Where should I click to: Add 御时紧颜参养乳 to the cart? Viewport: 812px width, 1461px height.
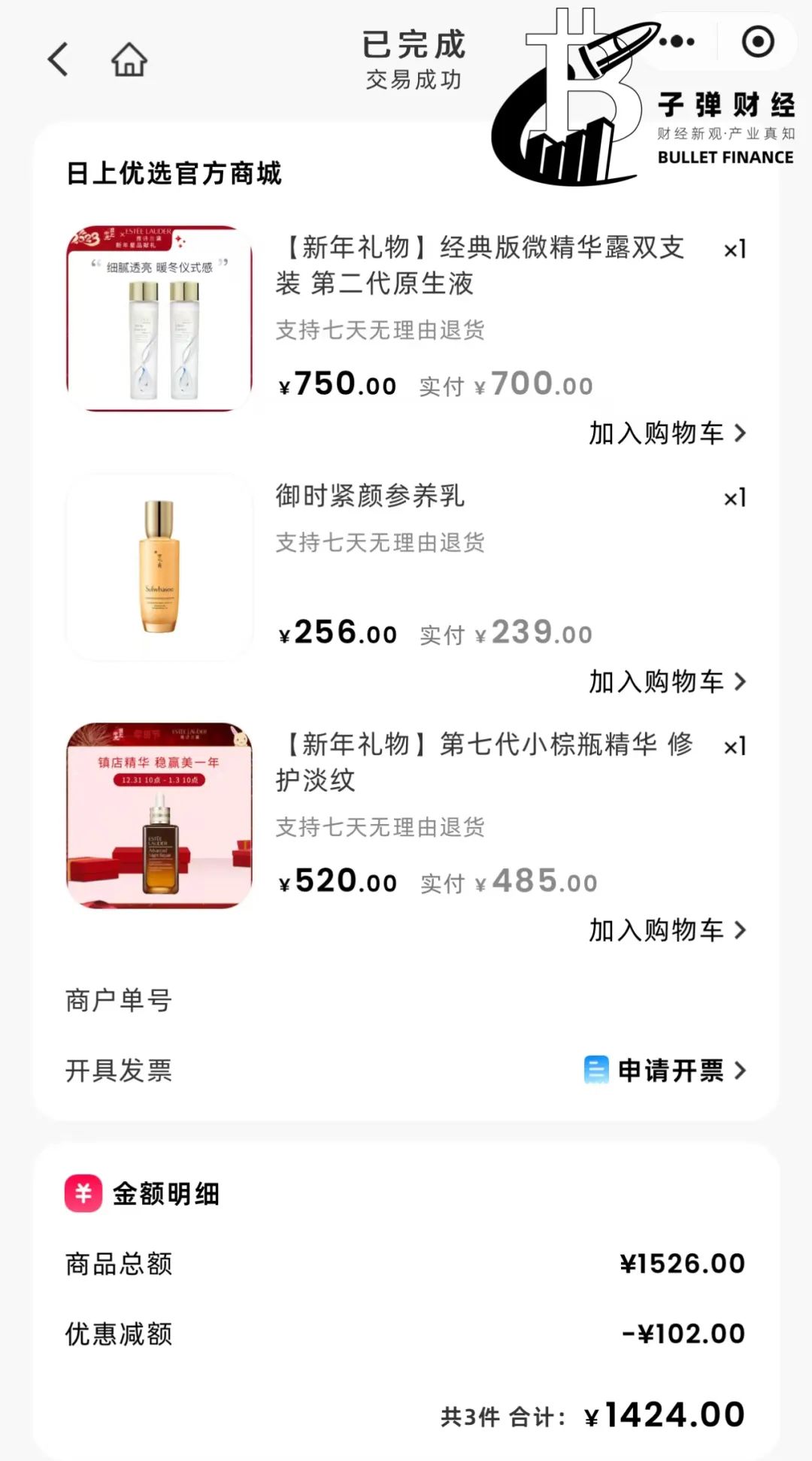(x=667, y=682)
